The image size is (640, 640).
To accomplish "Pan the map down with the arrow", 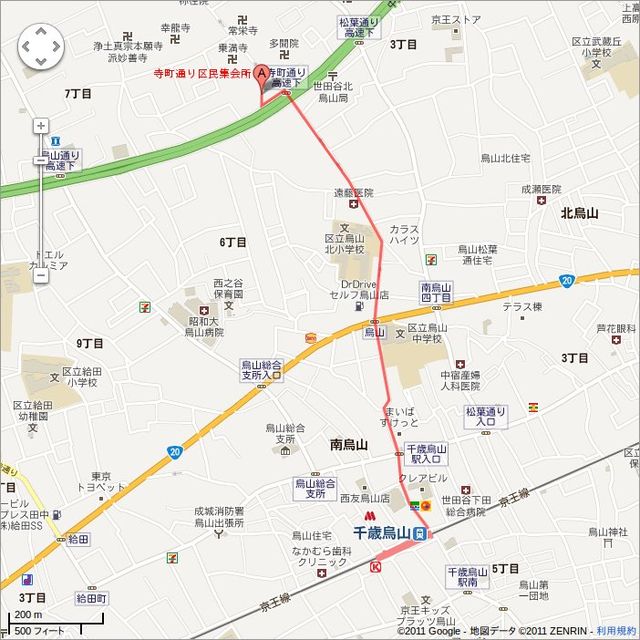I will [x=41, y=59].
